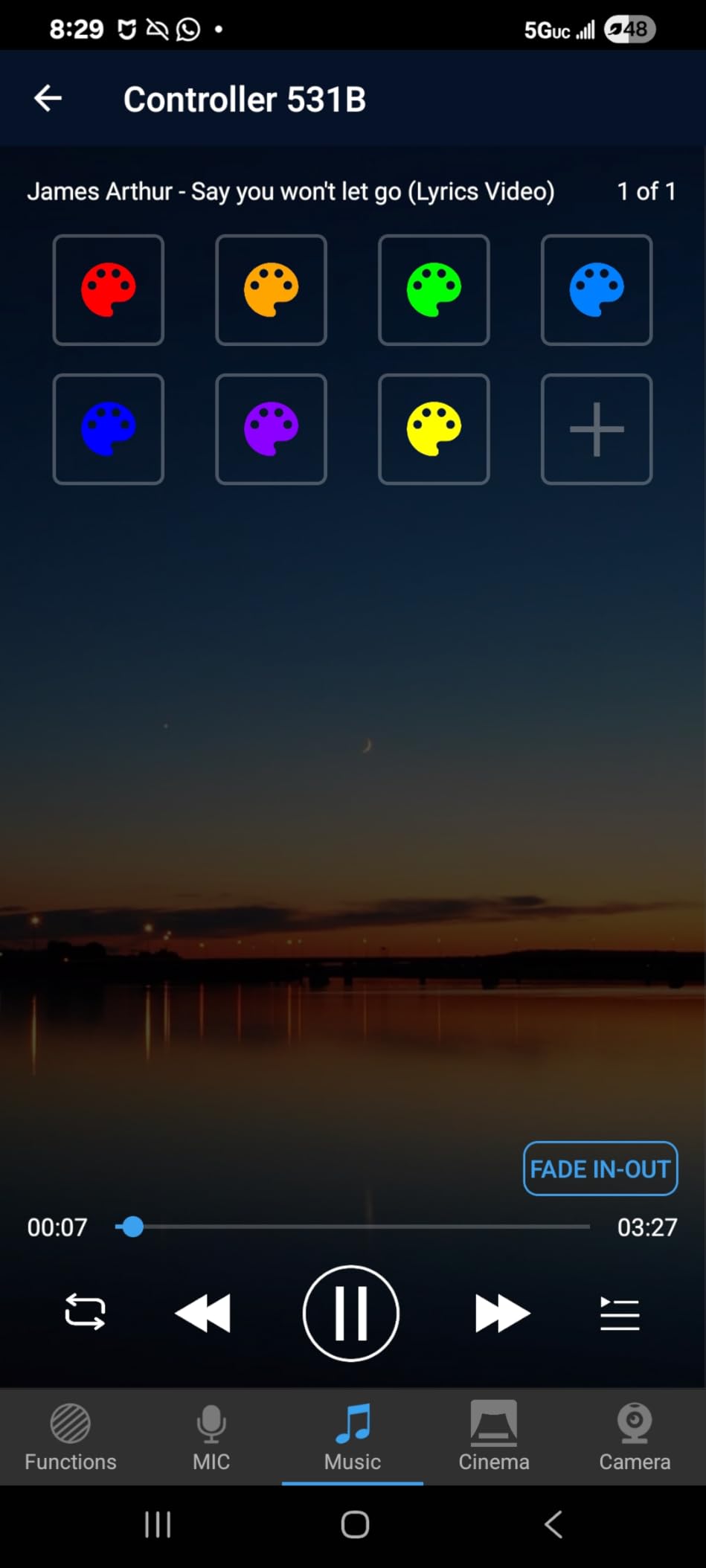Rewind to the previous track
706x1568 pixels.
(x=202, y=1313)
